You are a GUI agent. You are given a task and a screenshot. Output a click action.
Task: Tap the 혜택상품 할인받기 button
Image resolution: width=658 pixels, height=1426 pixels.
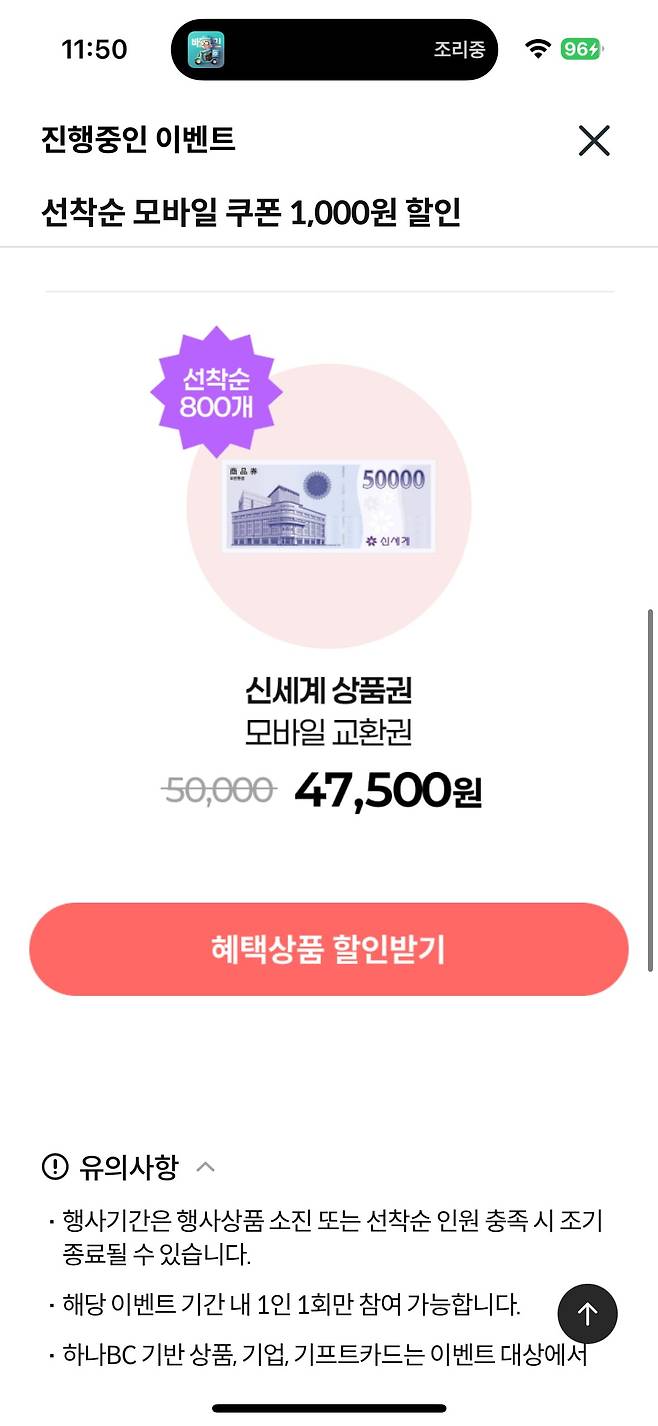tap(328, 949)
